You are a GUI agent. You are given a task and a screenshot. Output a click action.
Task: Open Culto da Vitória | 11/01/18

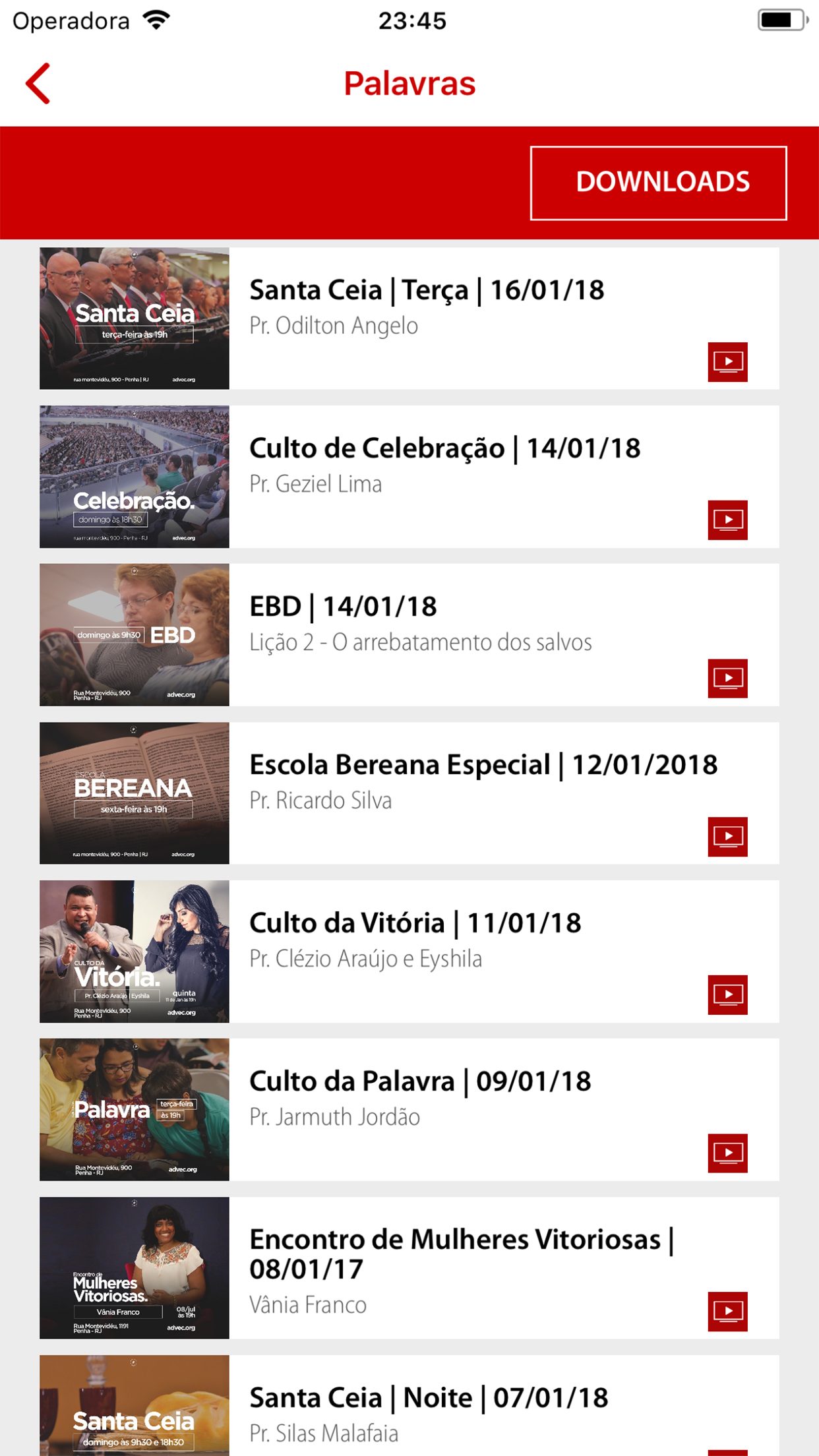point(415,923)
